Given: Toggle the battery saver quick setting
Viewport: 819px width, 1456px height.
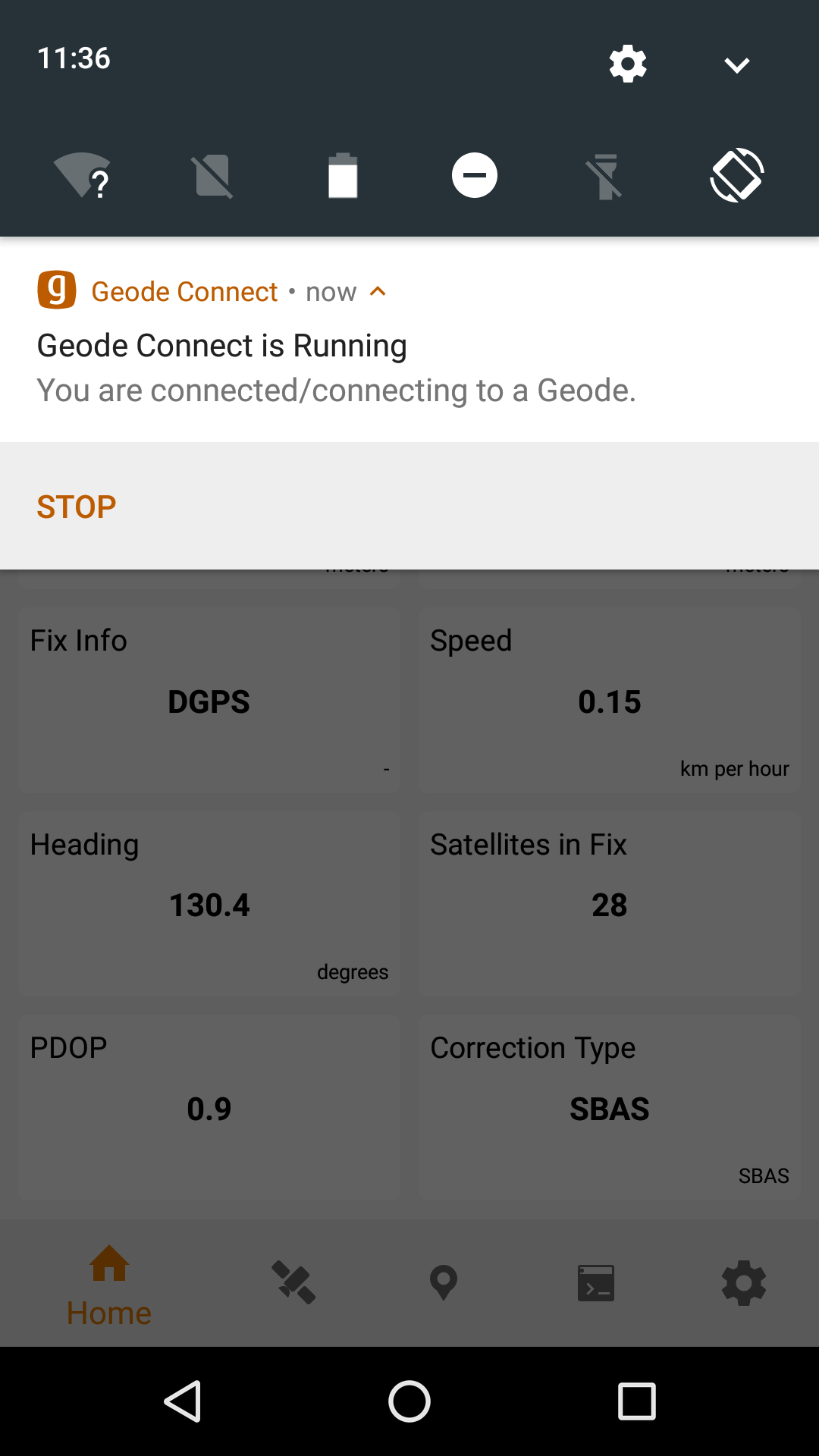Looking at the screenshot, I should click(x=343, y=176).
